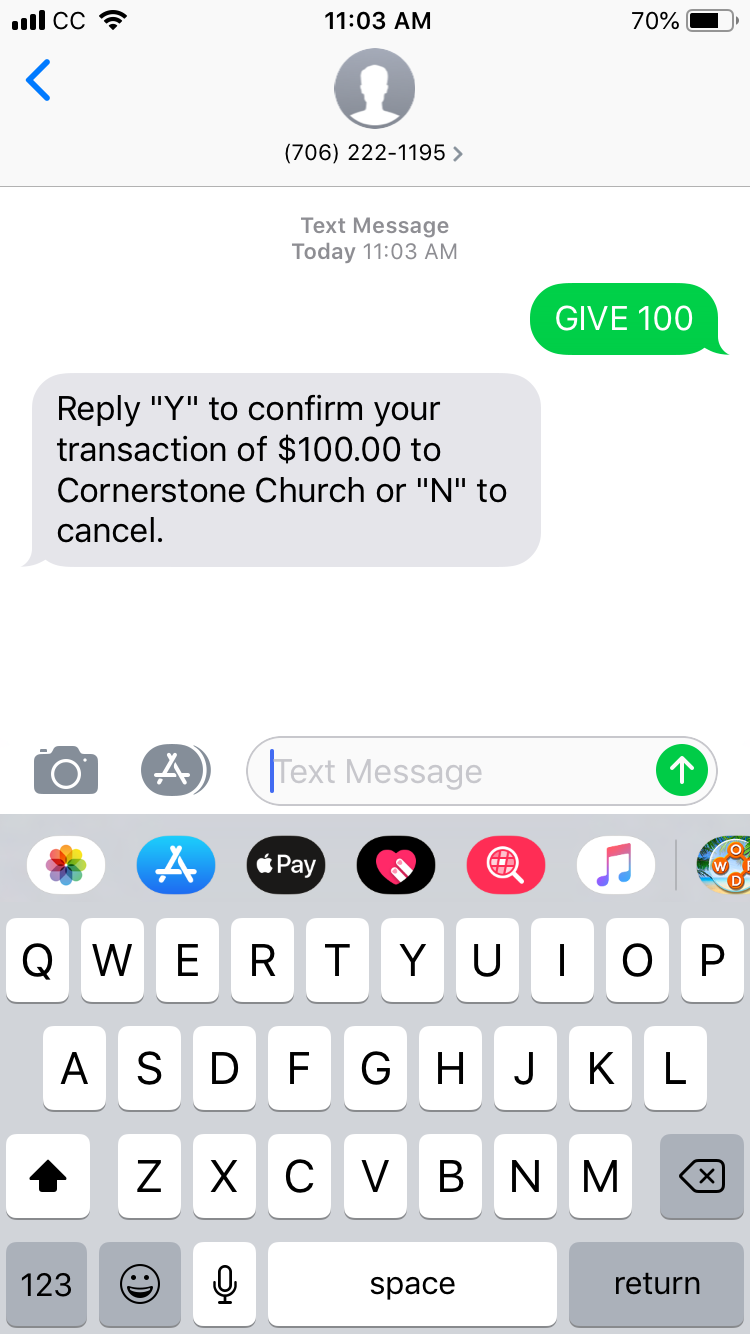Toggle the iMessage app drawer icon

[x=176, y=770]
